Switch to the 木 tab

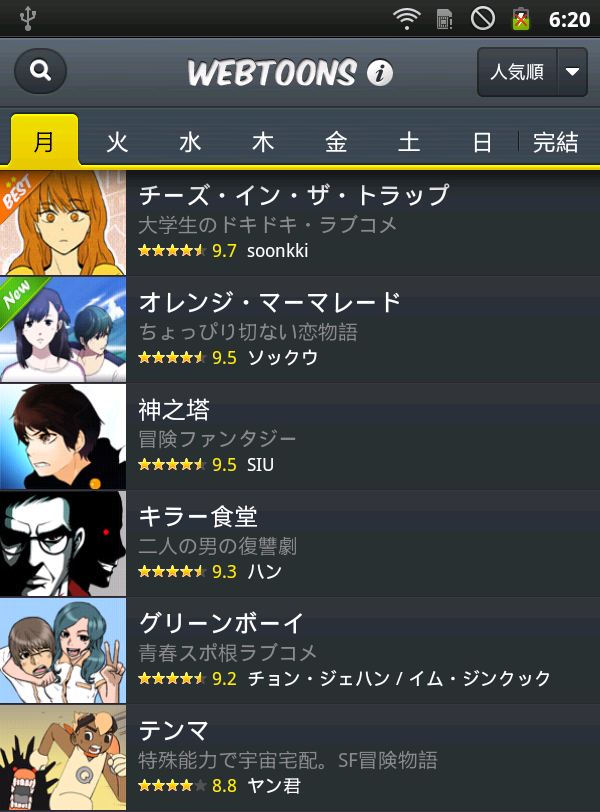[263, 142]
